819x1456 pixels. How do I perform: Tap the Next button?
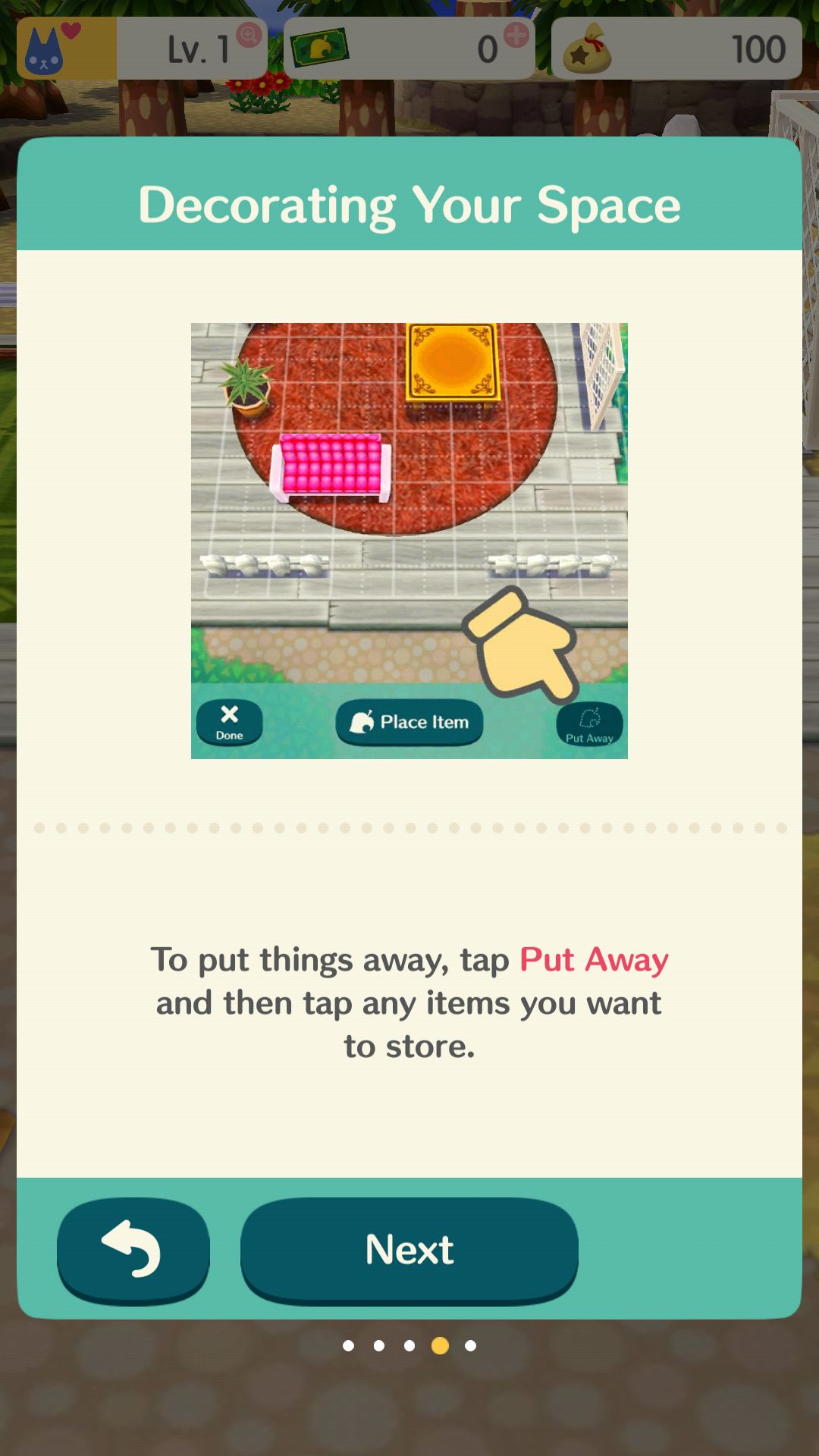tap(409, 1250)
